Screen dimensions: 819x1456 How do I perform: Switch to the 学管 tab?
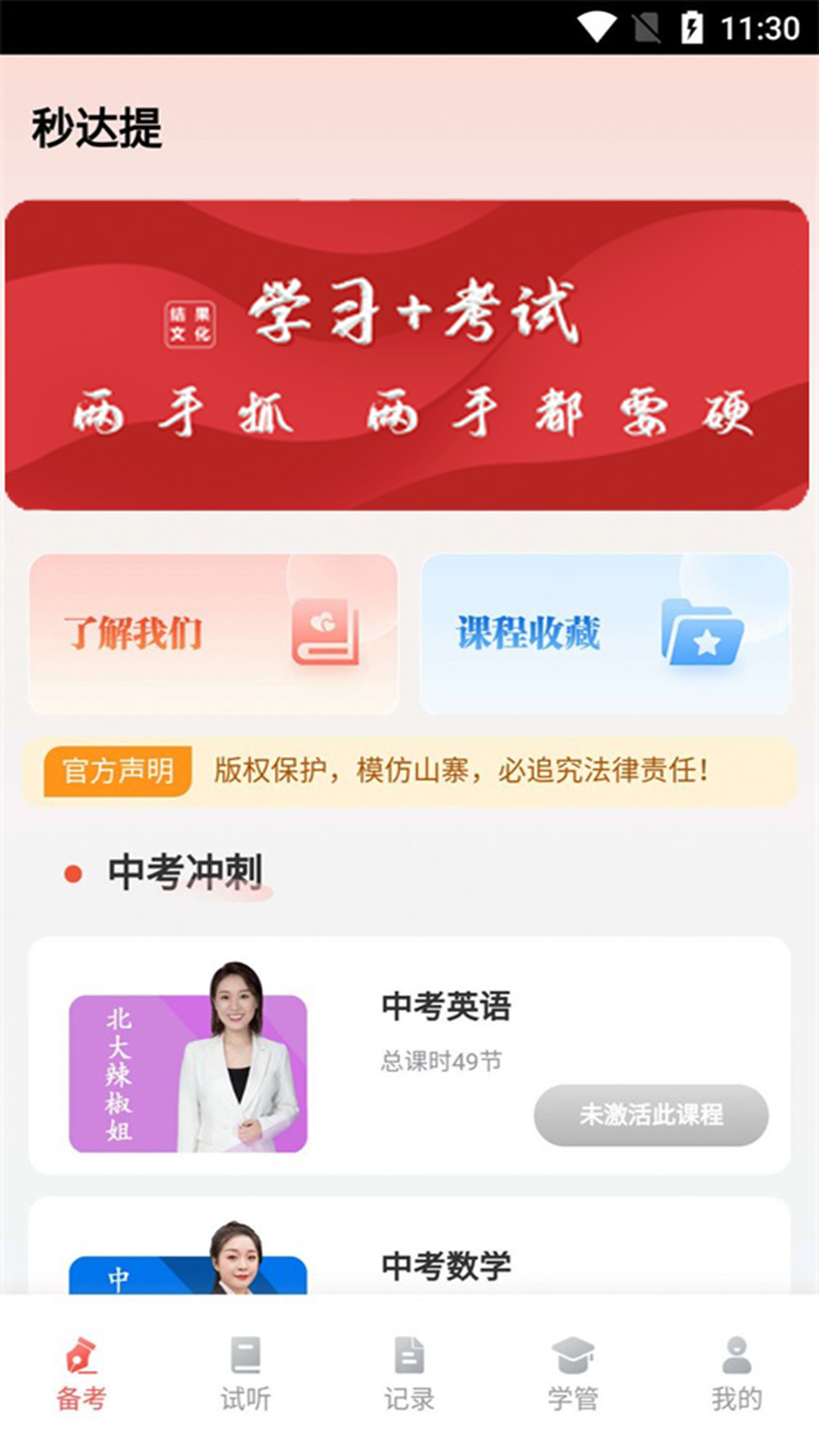point(573,1374)
